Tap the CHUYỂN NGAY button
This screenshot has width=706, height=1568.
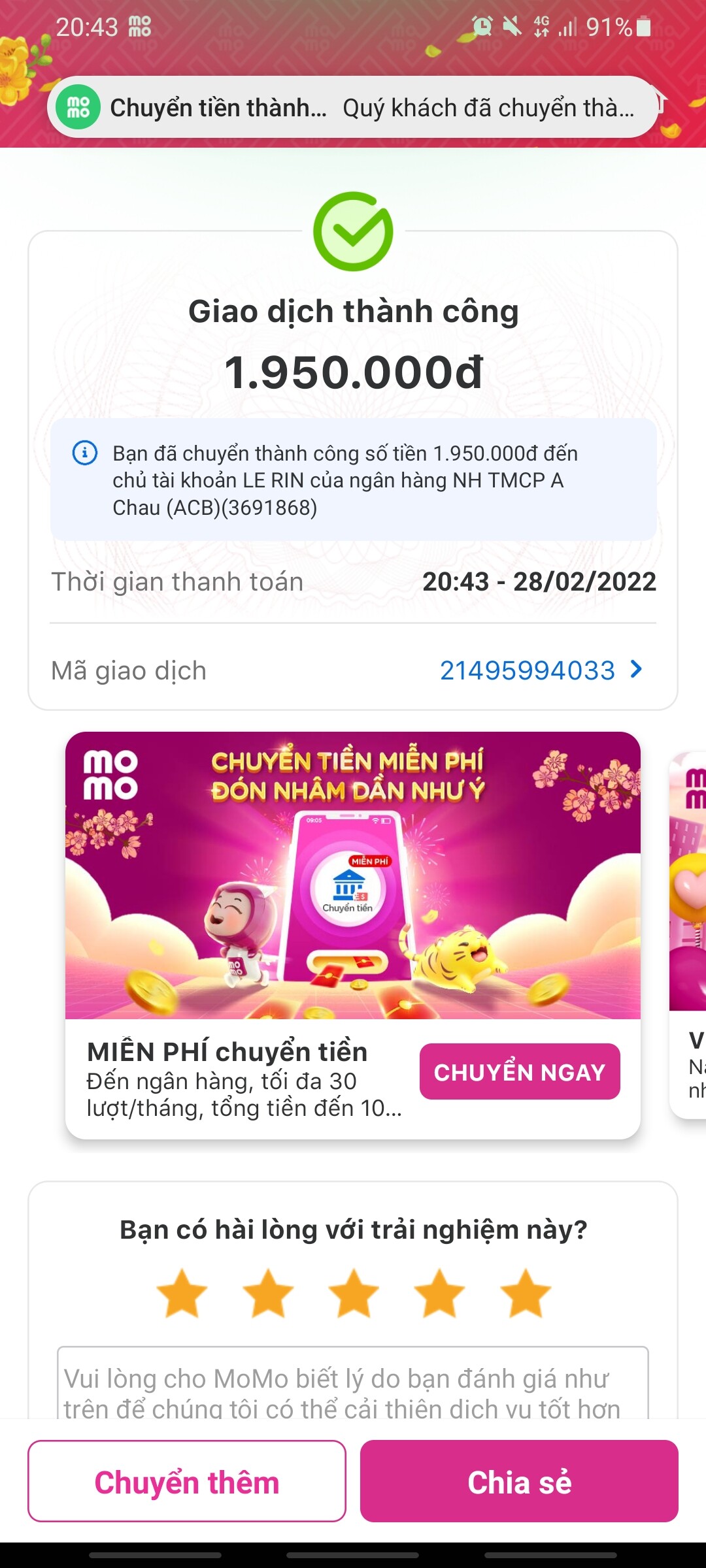click(x=520, y=1072)
